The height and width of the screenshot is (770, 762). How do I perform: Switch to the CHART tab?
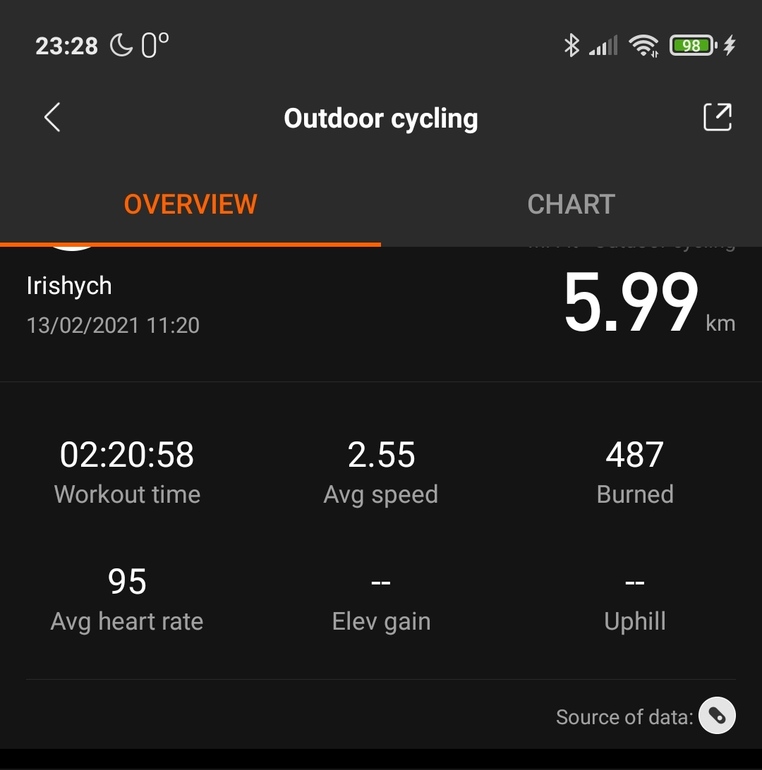click(x=570, y=205)
